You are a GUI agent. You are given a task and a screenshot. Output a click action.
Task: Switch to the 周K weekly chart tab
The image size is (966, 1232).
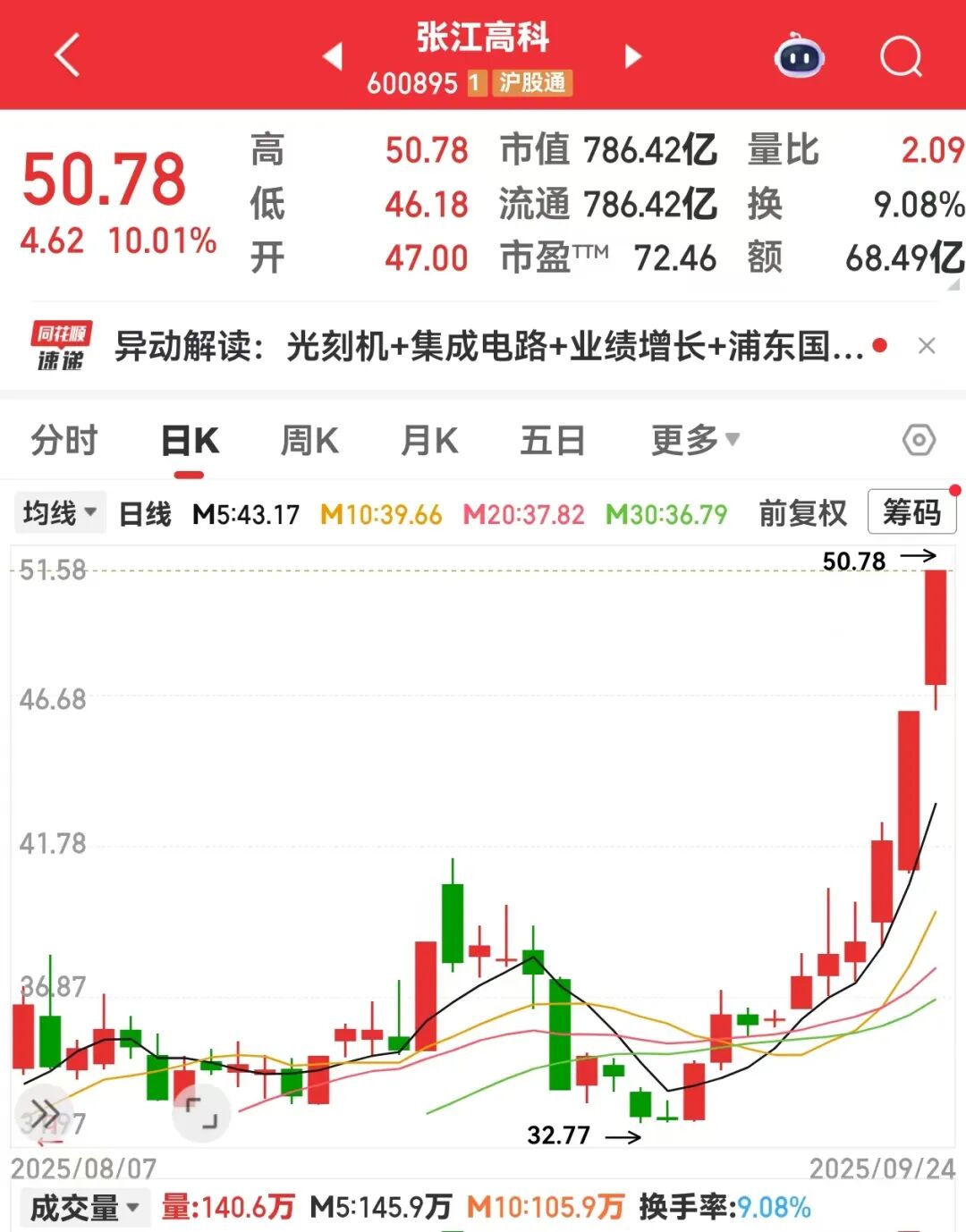pos(308,439)
